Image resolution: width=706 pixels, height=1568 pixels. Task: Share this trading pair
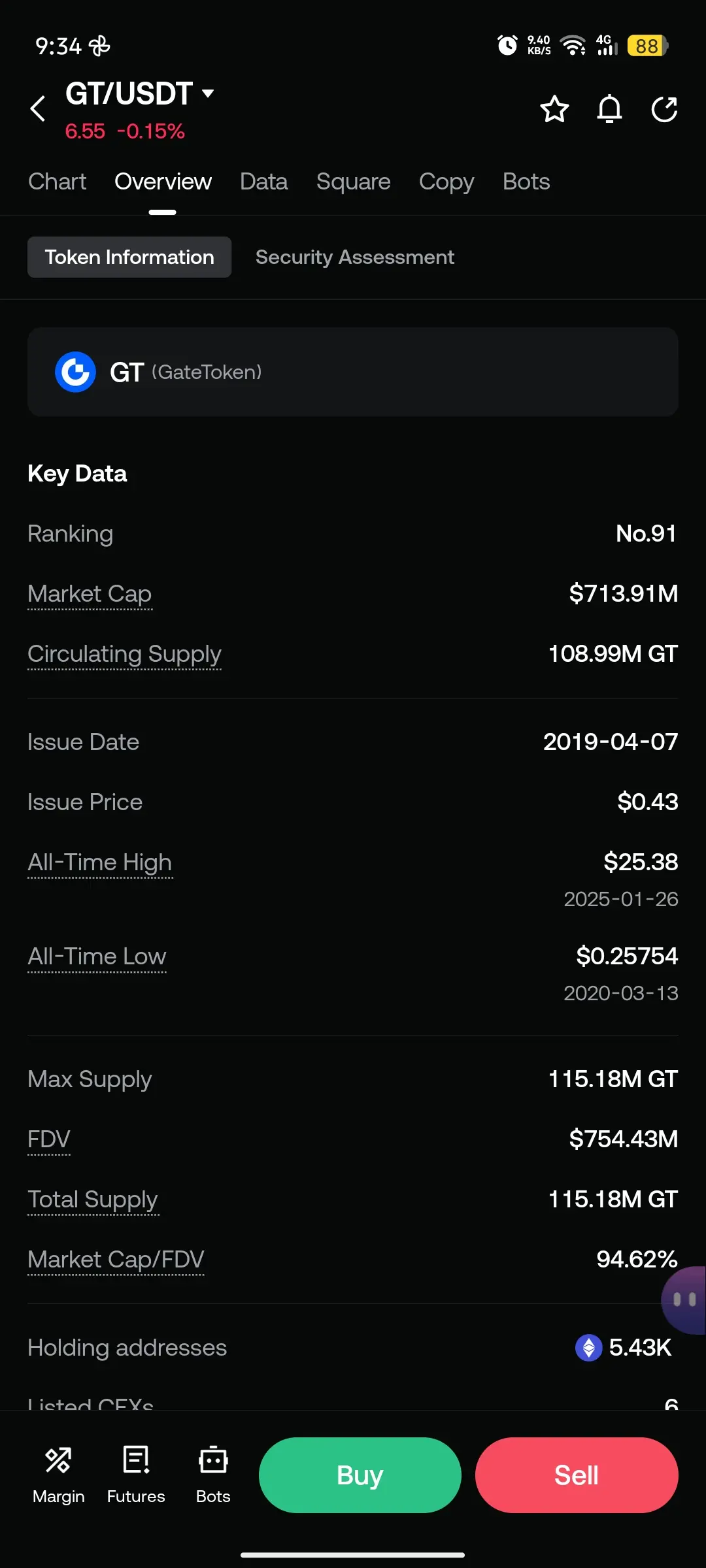pyautogui.click(x=664, y=109)
